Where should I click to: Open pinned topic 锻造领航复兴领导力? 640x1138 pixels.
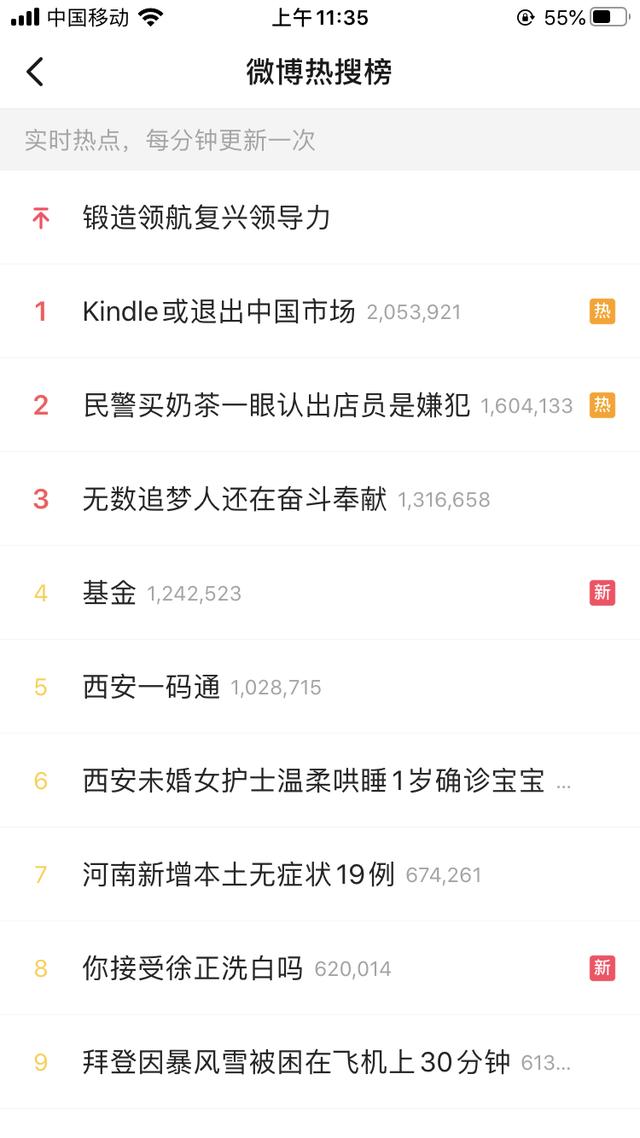pyautogui.click(x=206, y=218)
